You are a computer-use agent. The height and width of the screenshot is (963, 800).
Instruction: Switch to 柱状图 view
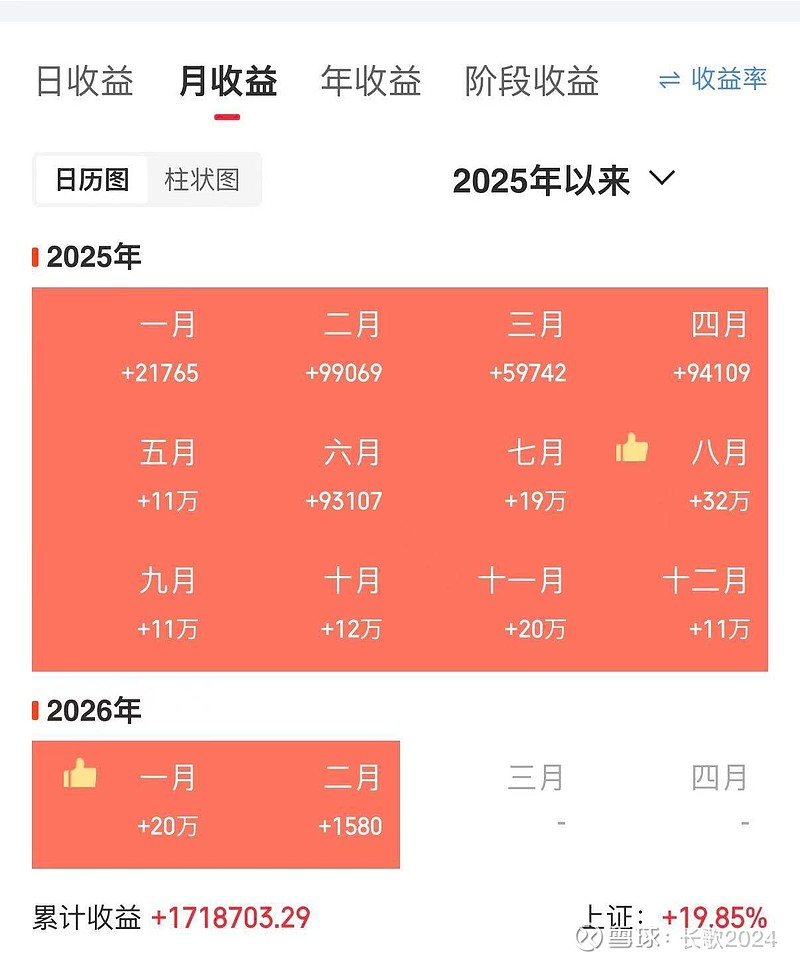(x=203, y=179)
